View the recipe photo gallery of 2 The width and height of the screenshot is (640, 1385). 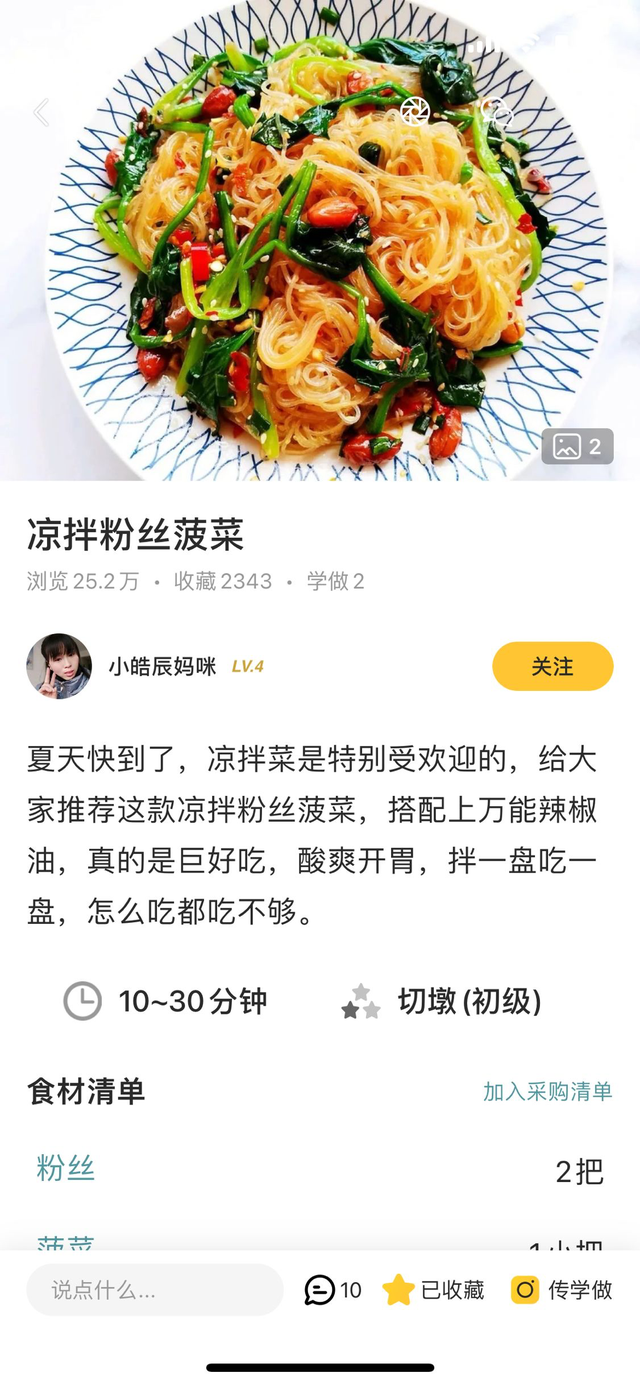tap(577, 447)
